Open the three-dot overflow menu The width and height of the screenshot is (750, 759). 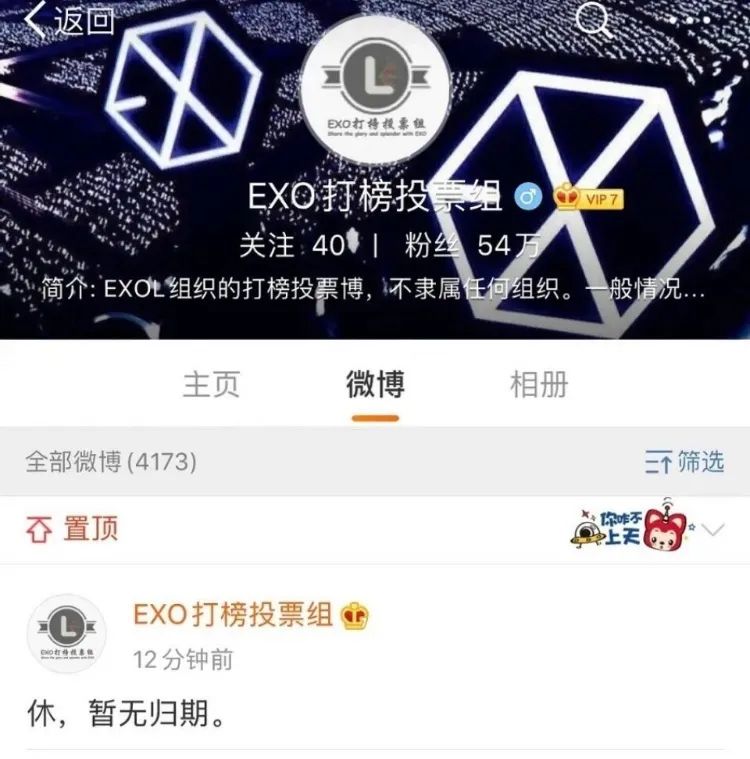(690, 20)
